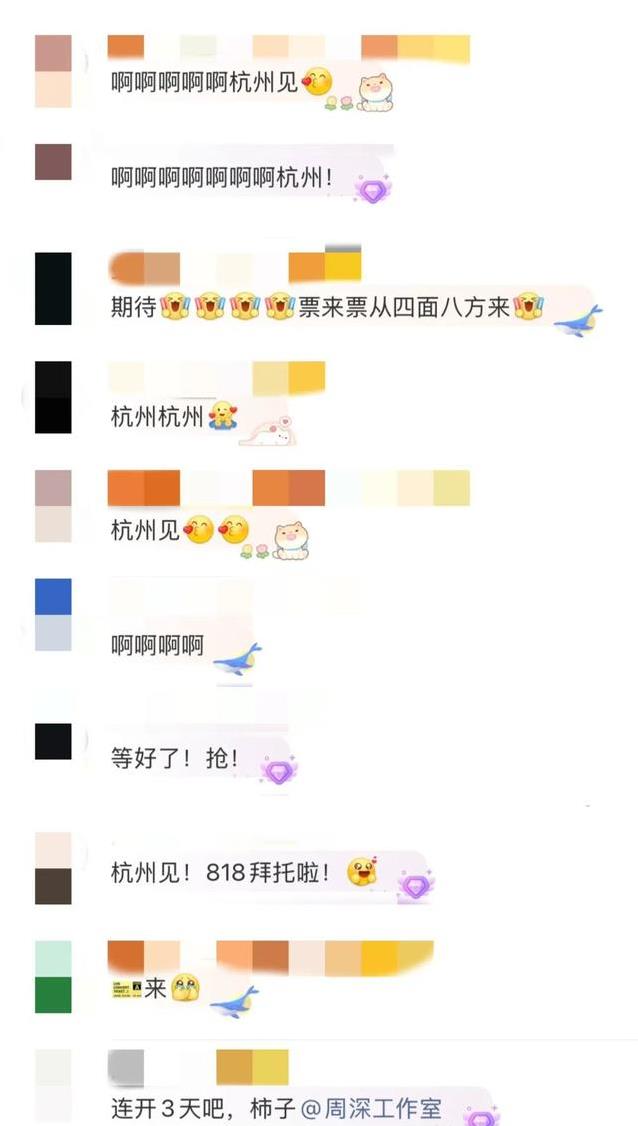Open avatar of user posting 杭州杭州
Viewport: 638px width, 1126px height.
(53, 397)
